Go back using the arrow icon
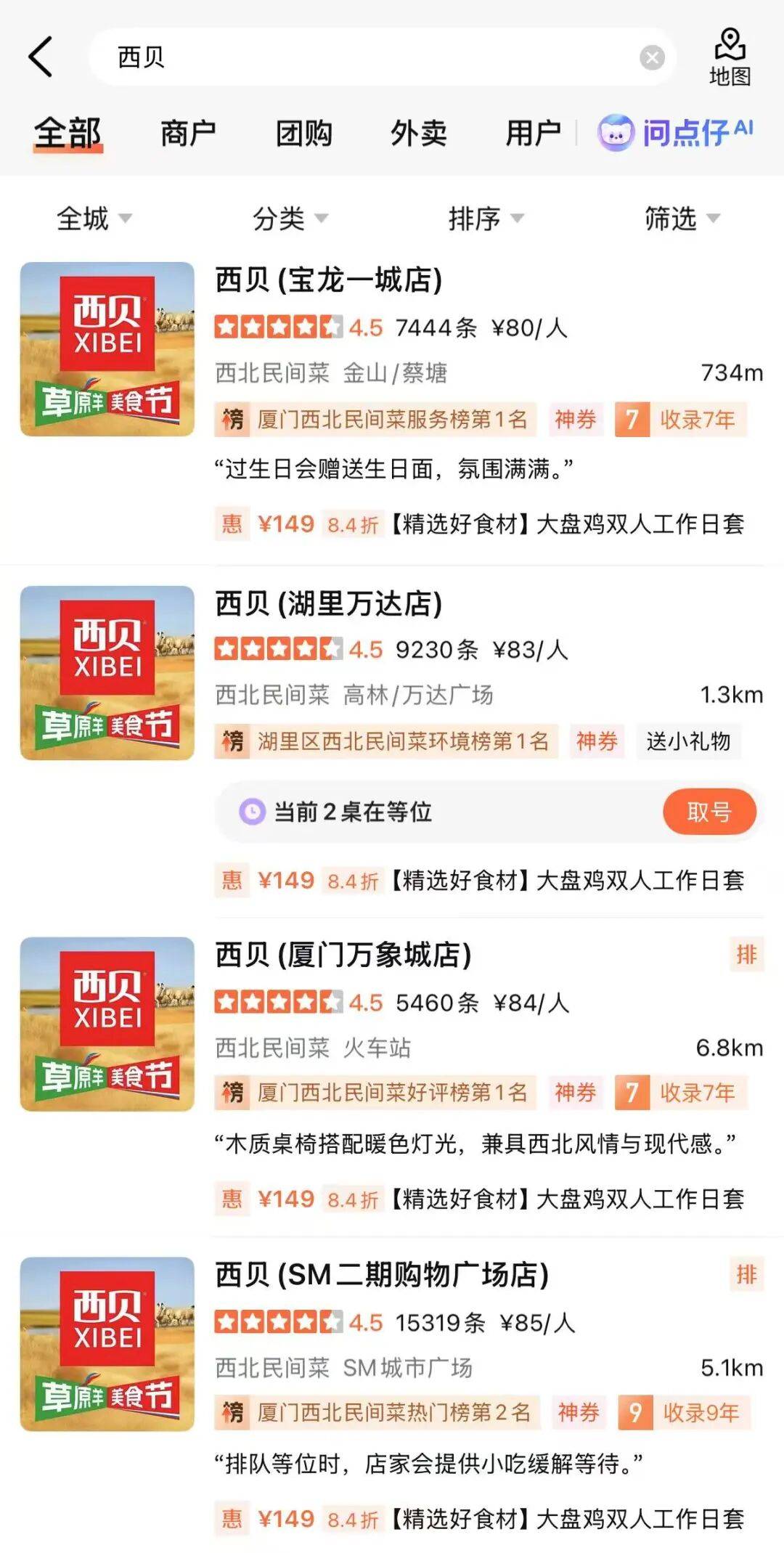 click(41, 57)
